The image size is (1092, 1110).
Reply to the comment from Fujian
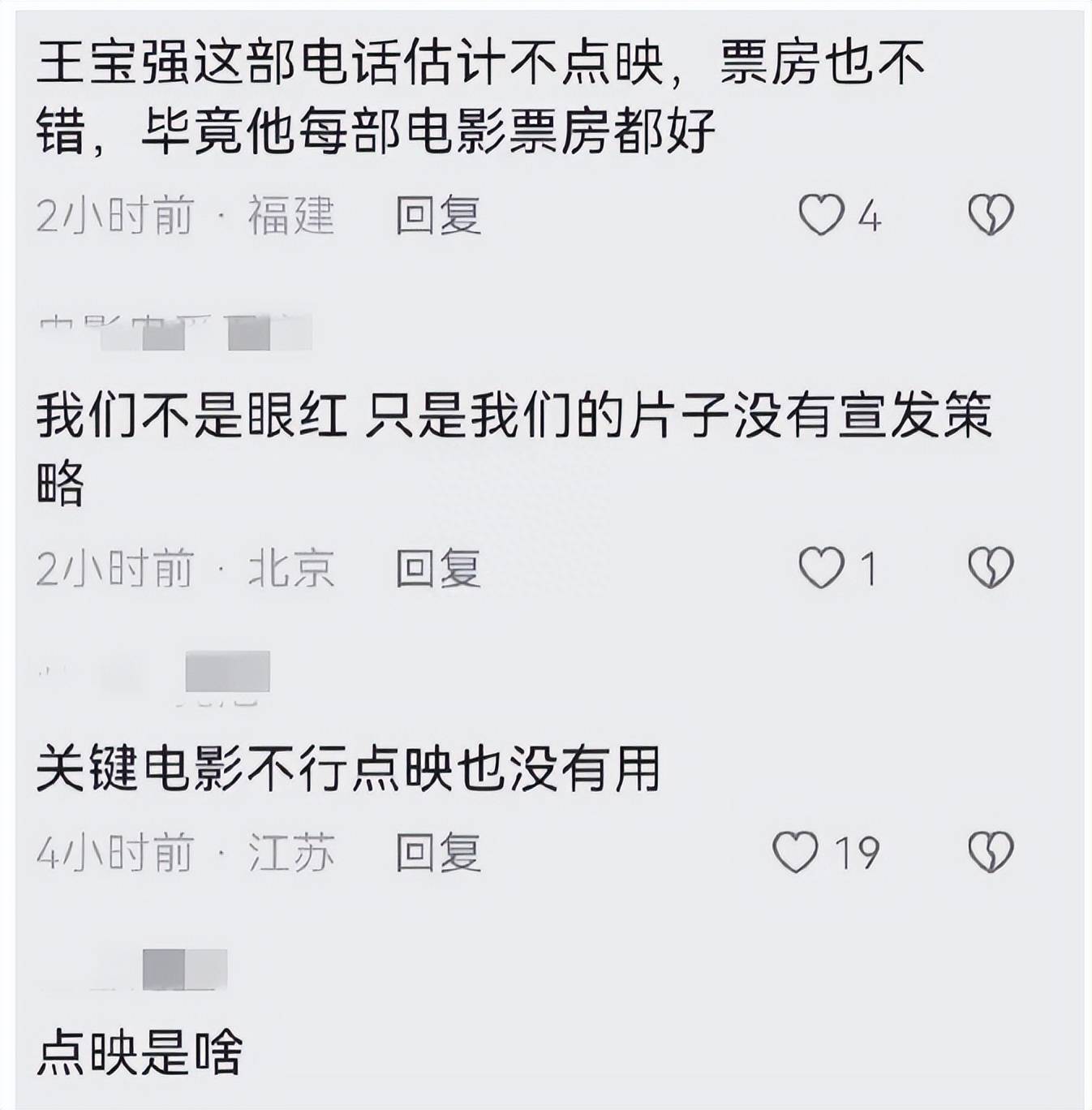438,216
